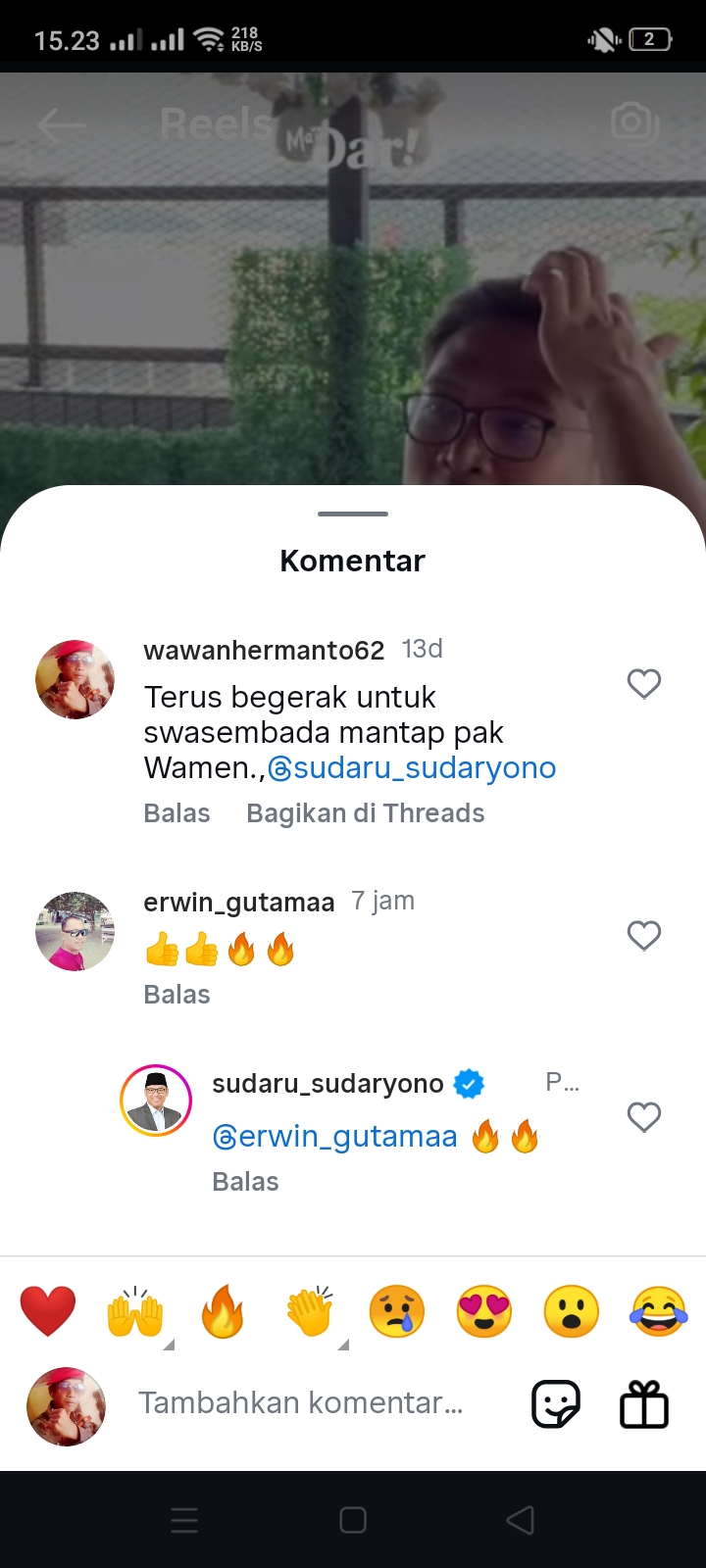Image resolution: width=706 pixels, height=1568 pixels.
Task: Open sudaru_sudaryono's profile picture
Action: (x=156, y=1101)
